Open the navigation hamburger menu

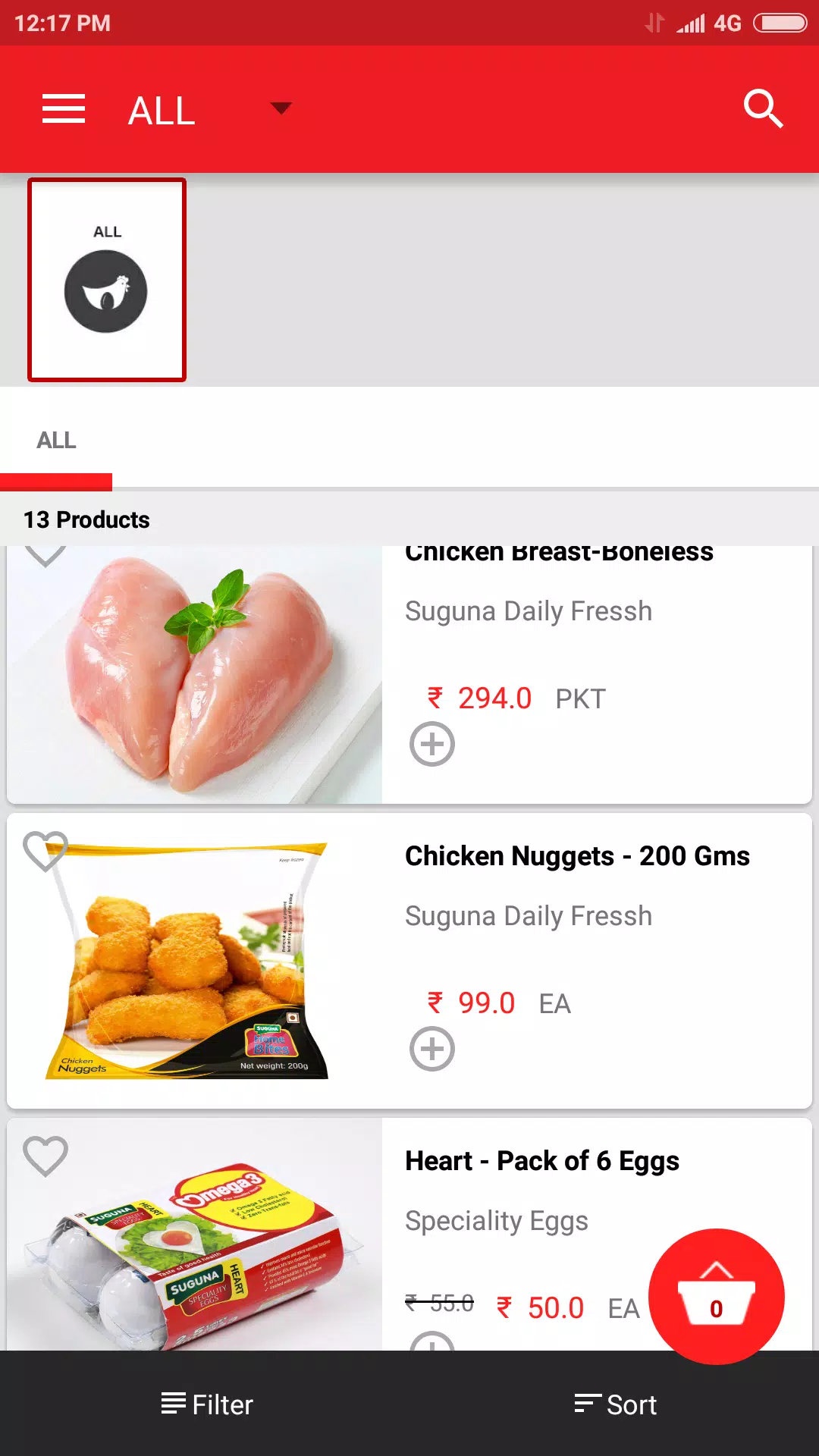(x=64, y=108)
